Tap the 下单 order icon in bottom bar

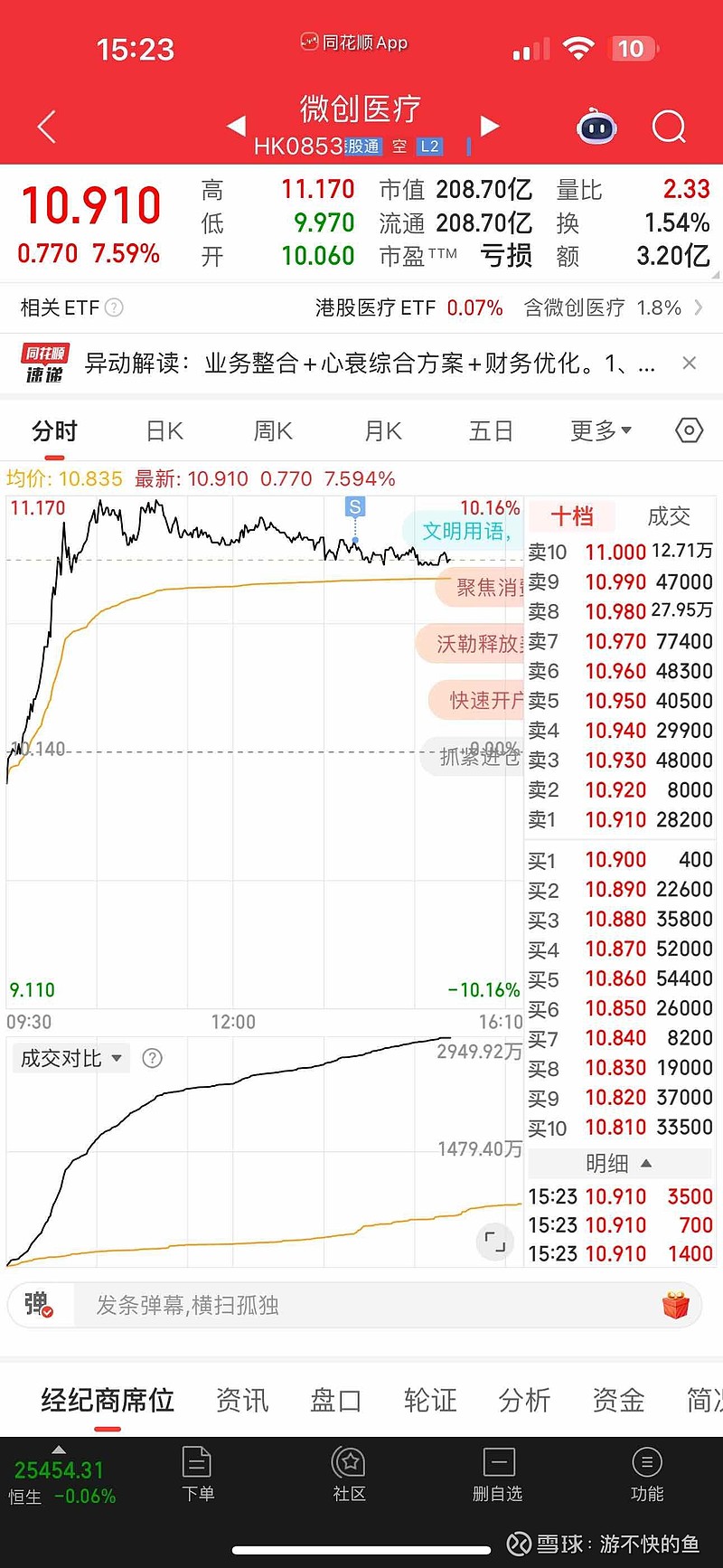pos(198,1474)
